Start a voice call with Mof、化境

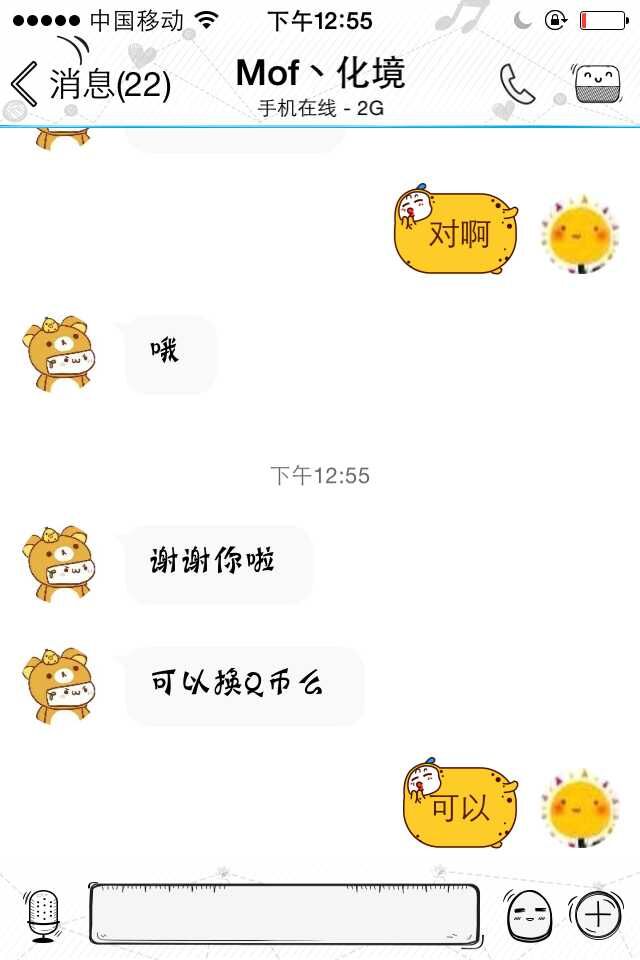(x=517, y=85)
